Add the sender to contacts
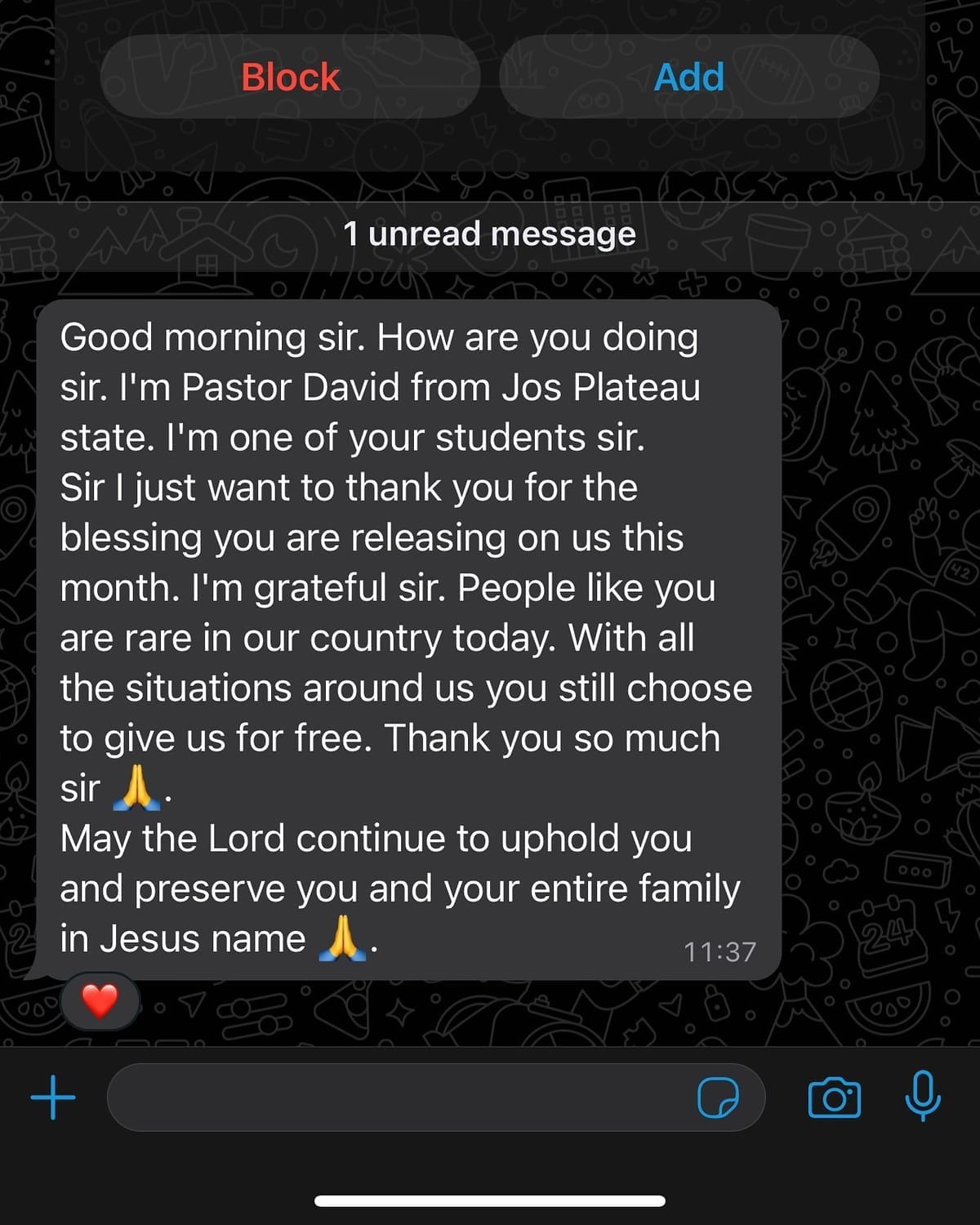The height and width of the screenshot is (1225, 980). click(688, 77)
